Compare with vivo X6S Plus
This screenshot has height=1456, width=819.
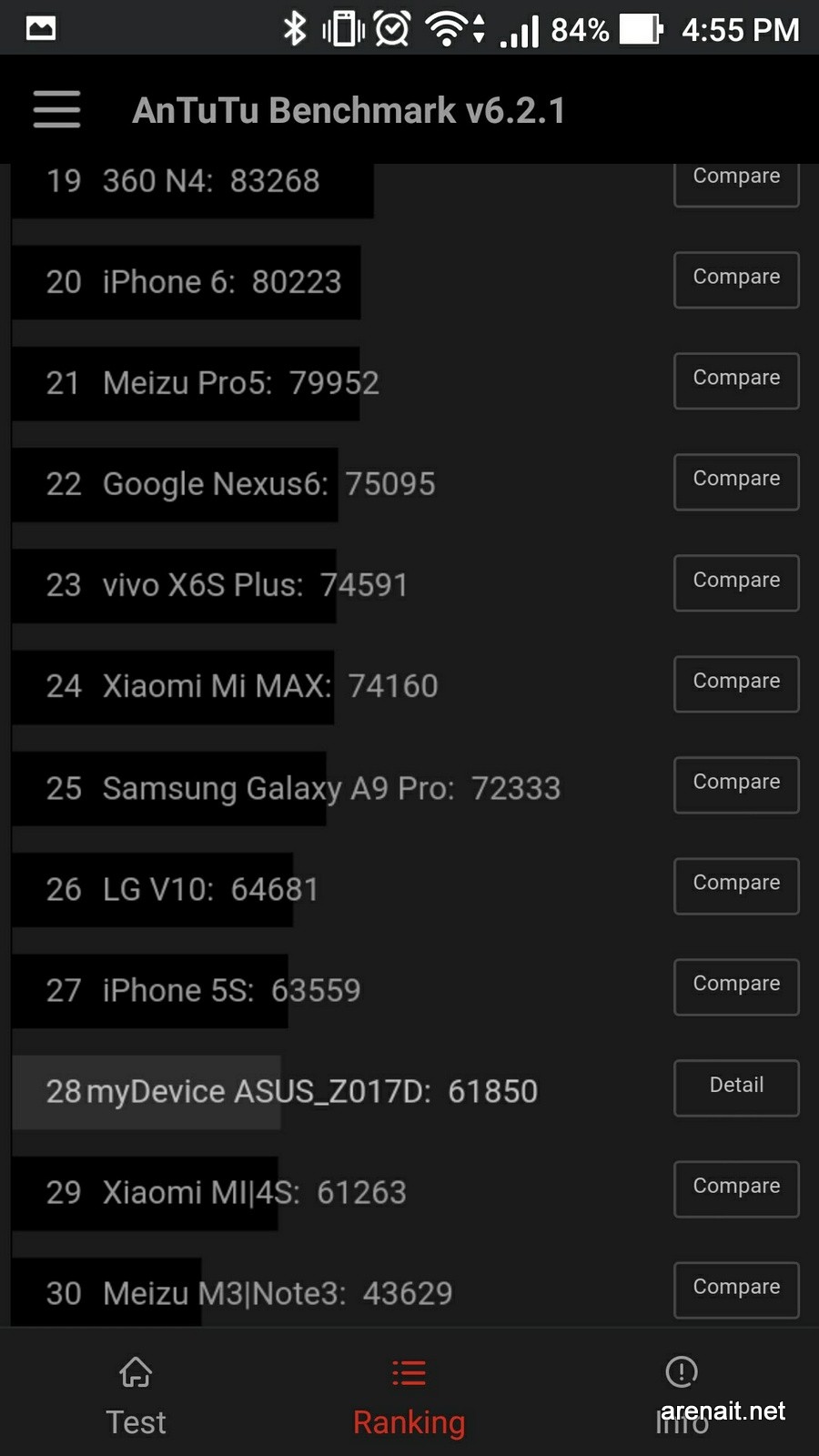point(736,582)
